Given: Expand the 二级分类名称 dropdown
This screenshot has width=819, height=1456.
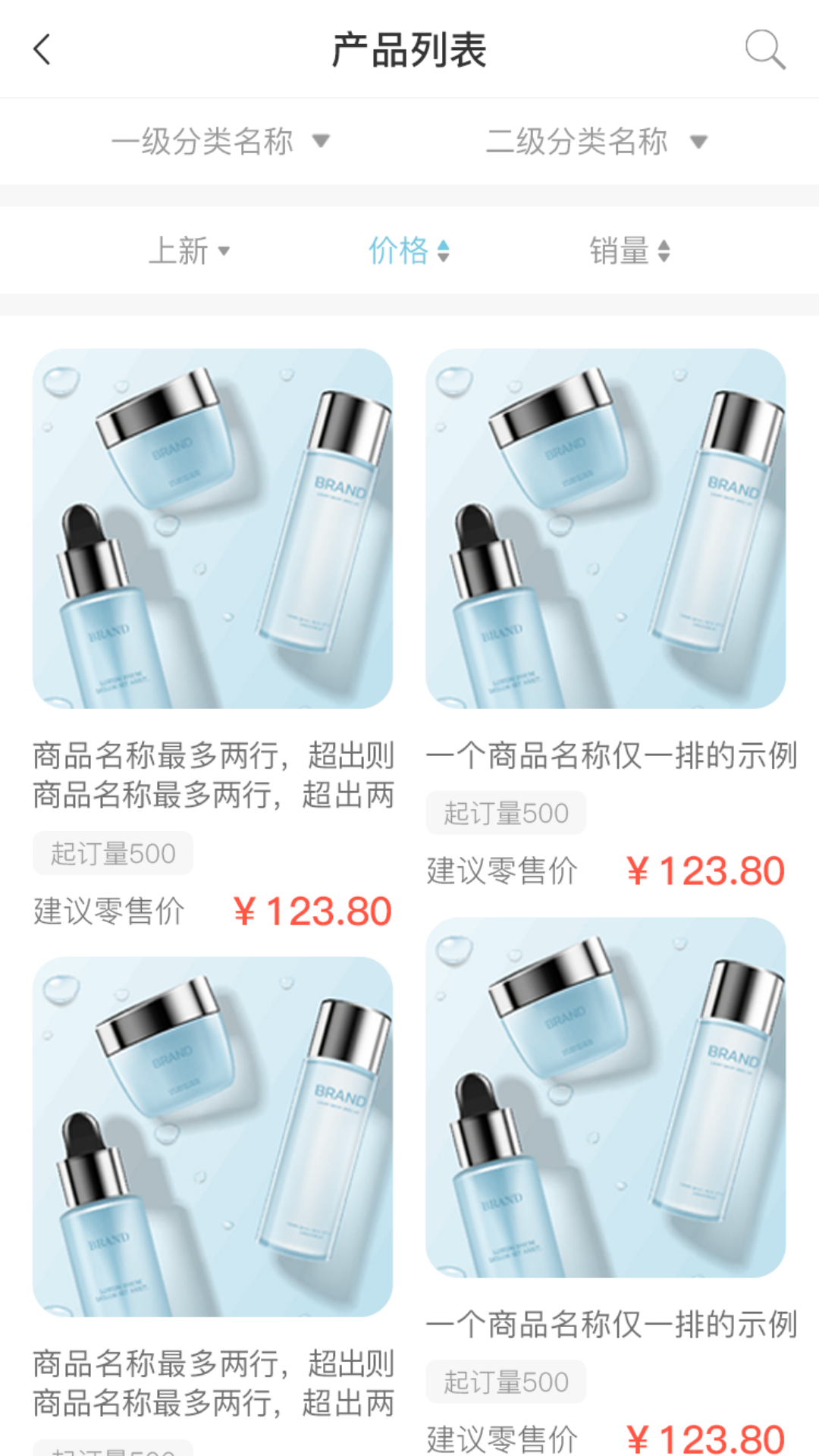Looking at the screenshot, I should point(596,142).
